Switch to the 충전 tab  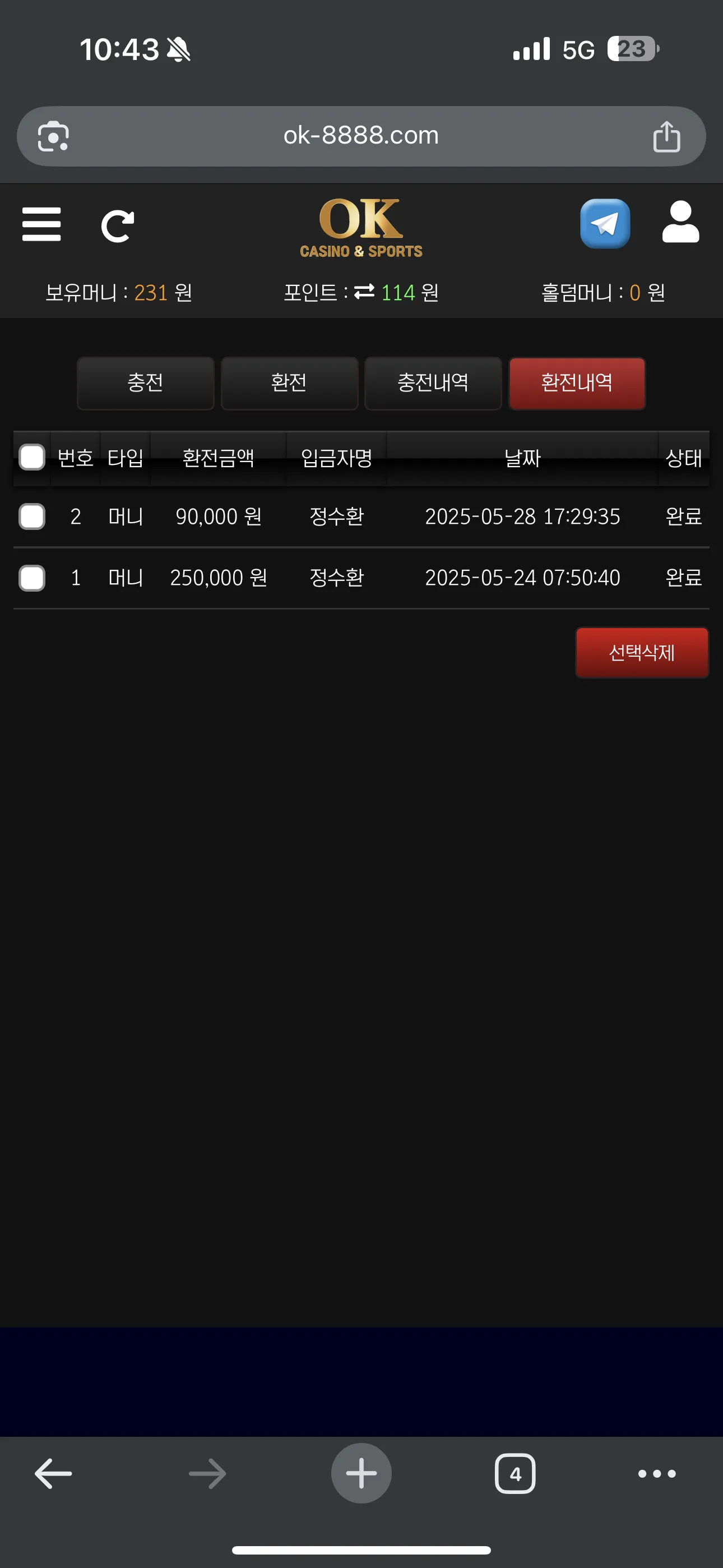pyautogui.click(x=146, y=383)
